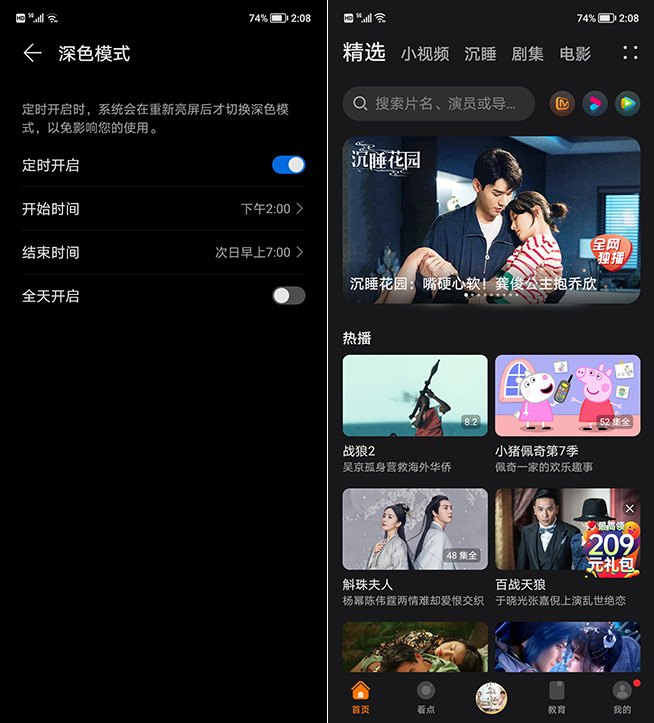The width and height of the screenshot is (654, 723).
Task: Go to the 我的 bottom tab
Action: point(622,696)
